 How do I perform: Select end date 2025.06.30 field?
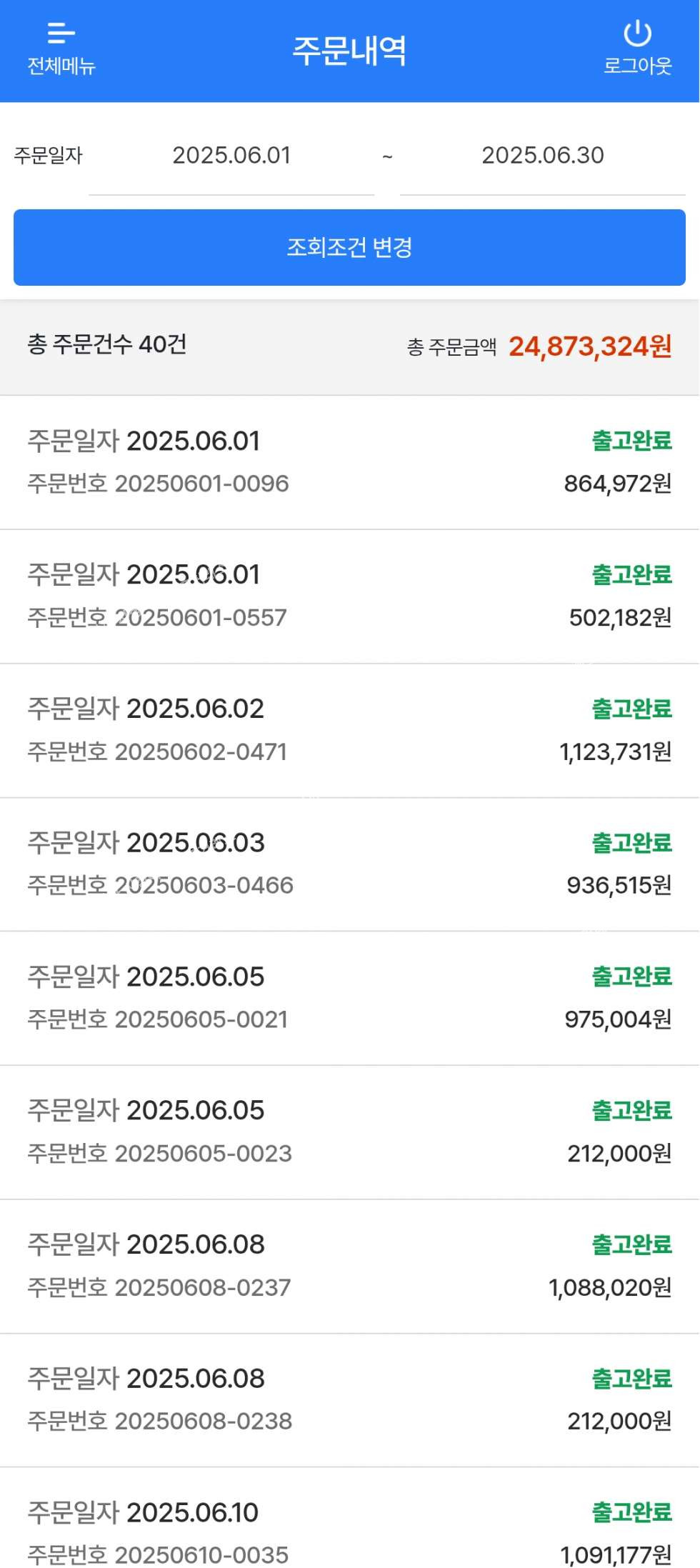point(542,156)
